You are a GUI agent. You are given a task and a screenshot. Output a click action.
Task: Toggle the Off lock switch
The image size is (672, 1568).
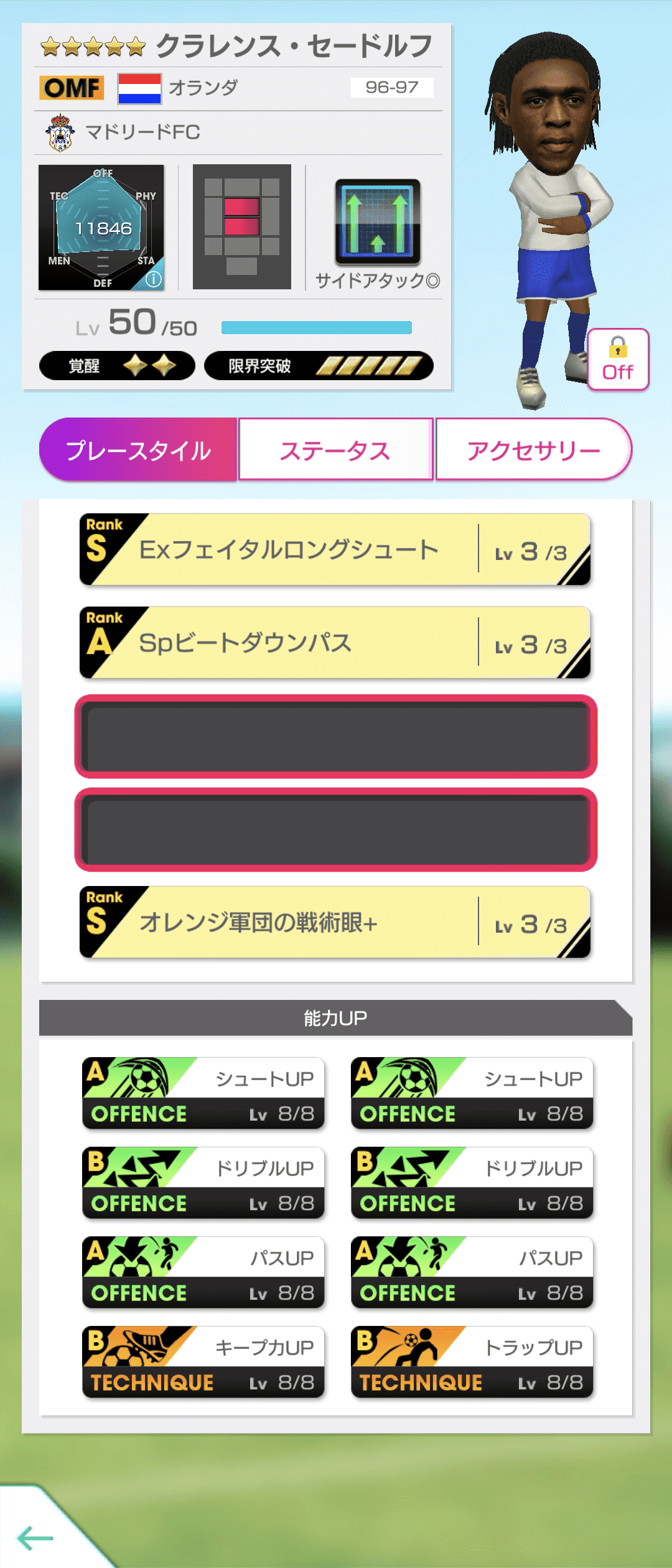pos(617,361)
